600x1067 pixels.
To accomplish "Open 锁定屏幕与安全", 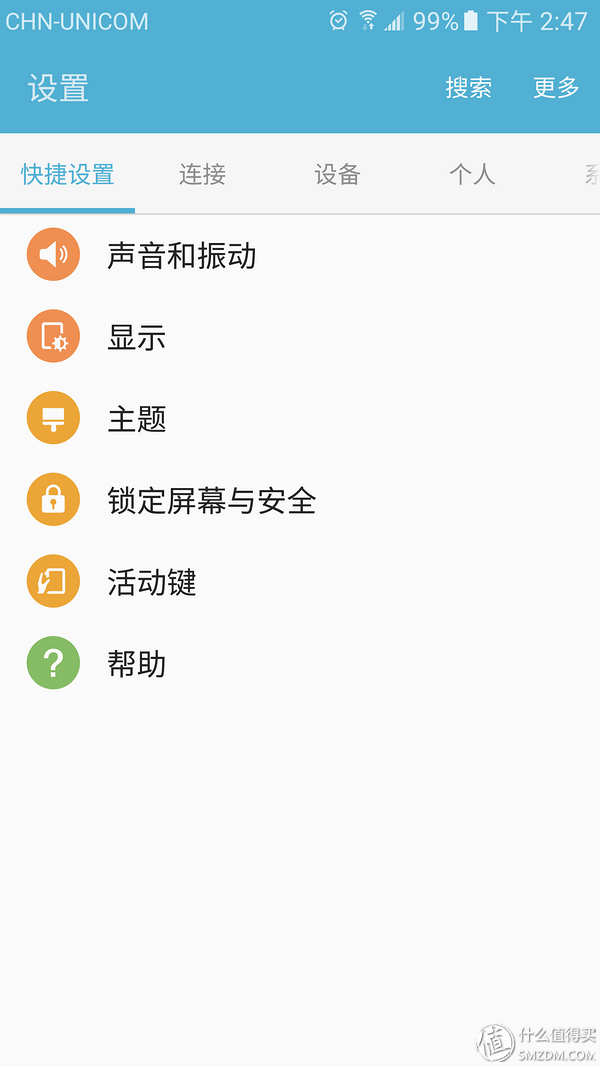I will (x=300, y=500).
